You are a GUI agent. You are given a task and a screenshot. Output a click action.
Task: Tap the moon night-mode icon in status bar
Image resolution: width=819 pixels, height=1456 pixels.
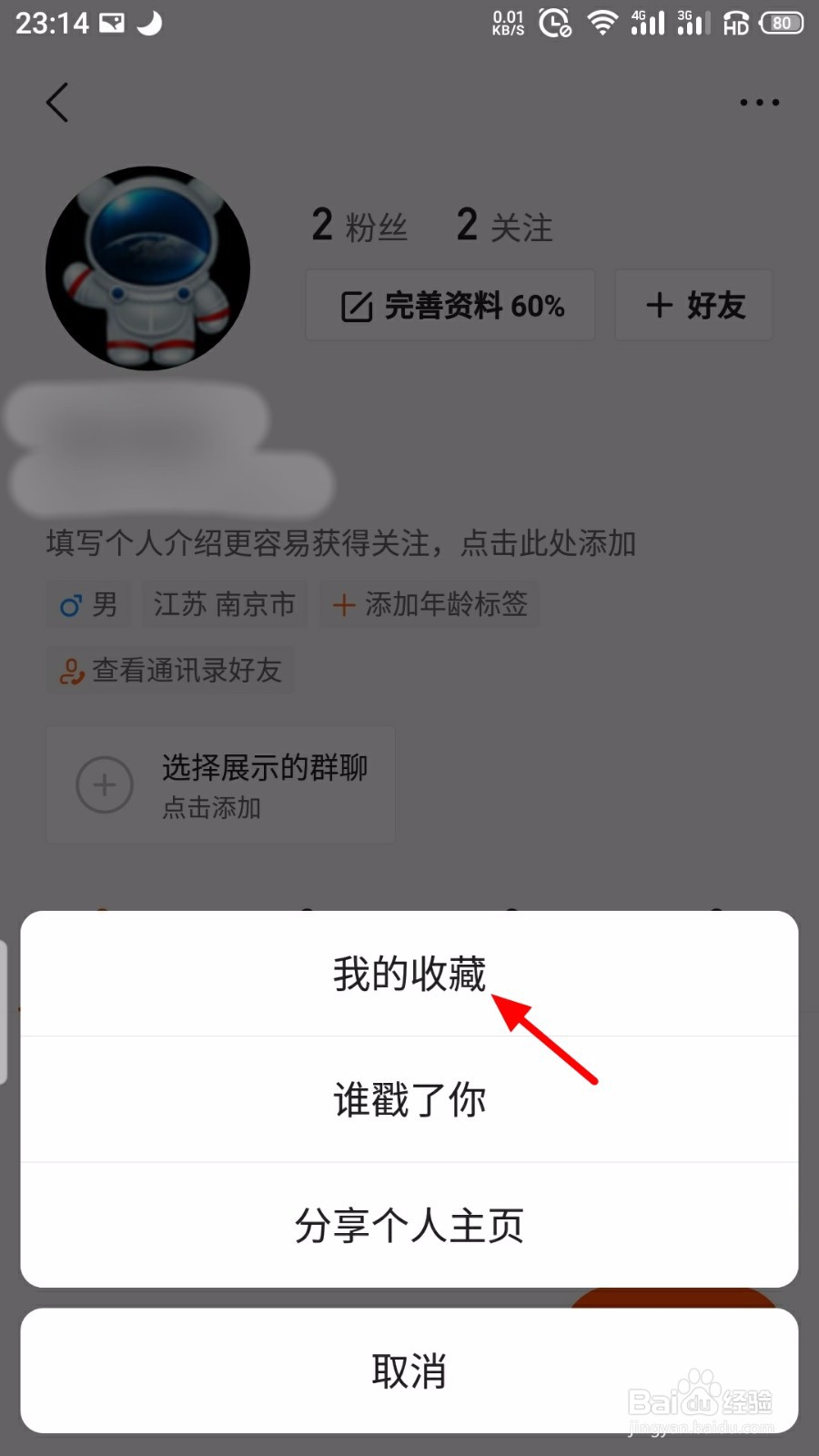[150, 23]
